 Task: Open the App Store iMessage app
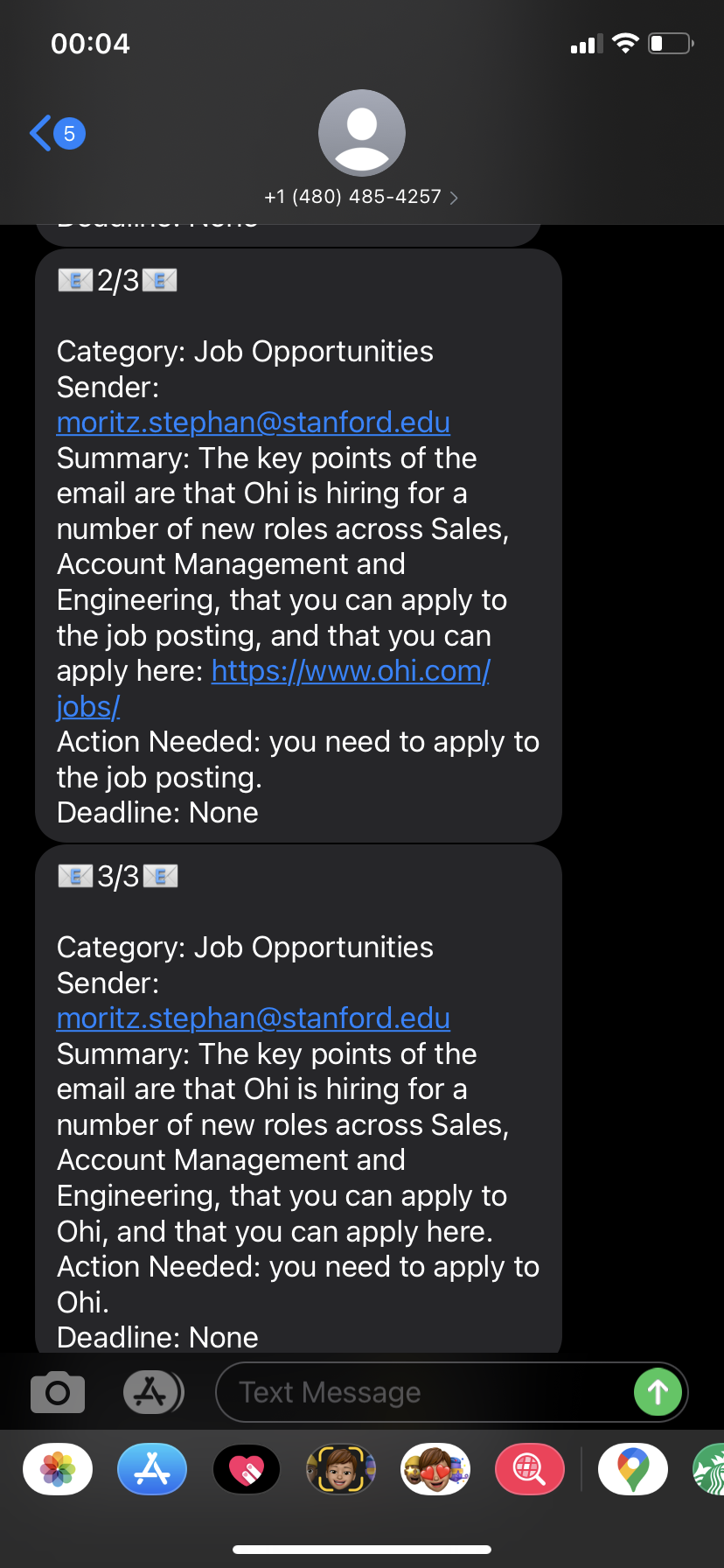pyautogui.click(x=152, y=1469)
